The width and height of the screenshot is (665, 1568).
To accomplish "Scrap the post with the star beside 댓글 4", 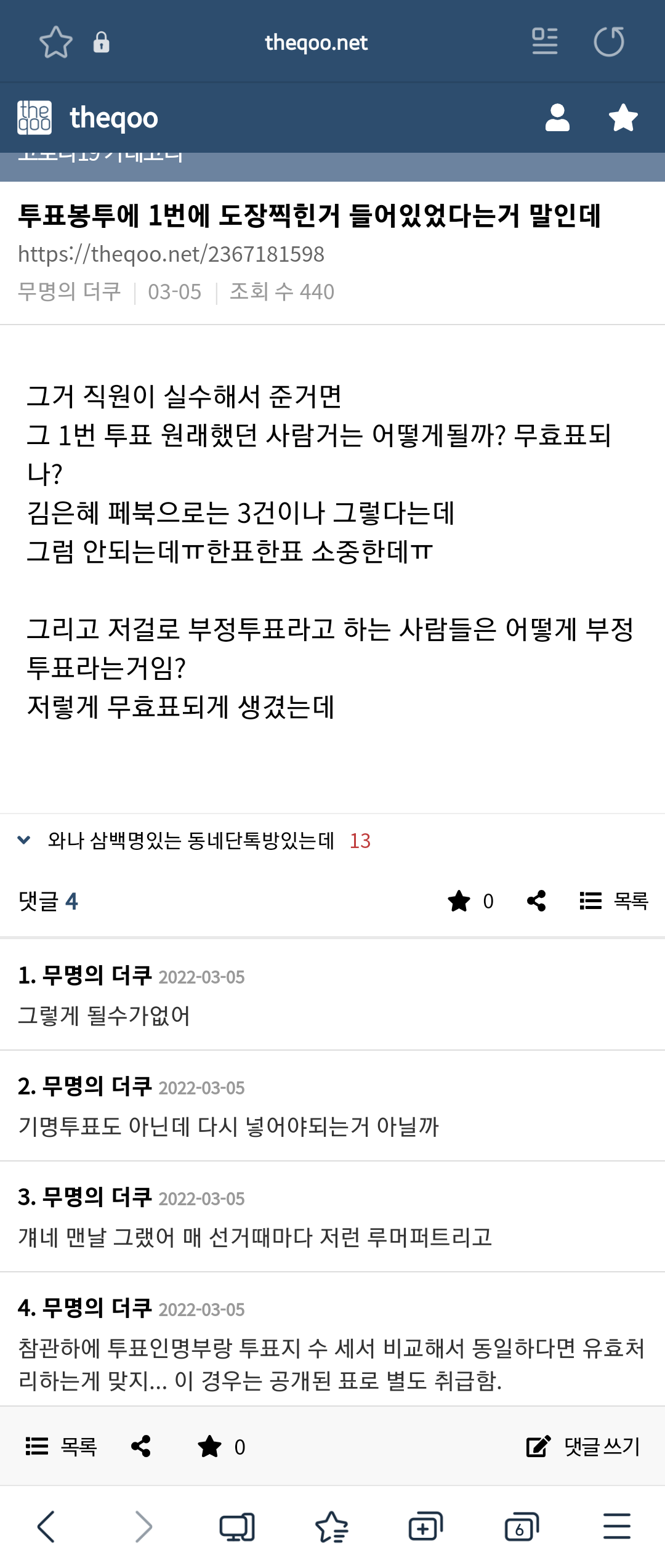I will coord(459,901).
